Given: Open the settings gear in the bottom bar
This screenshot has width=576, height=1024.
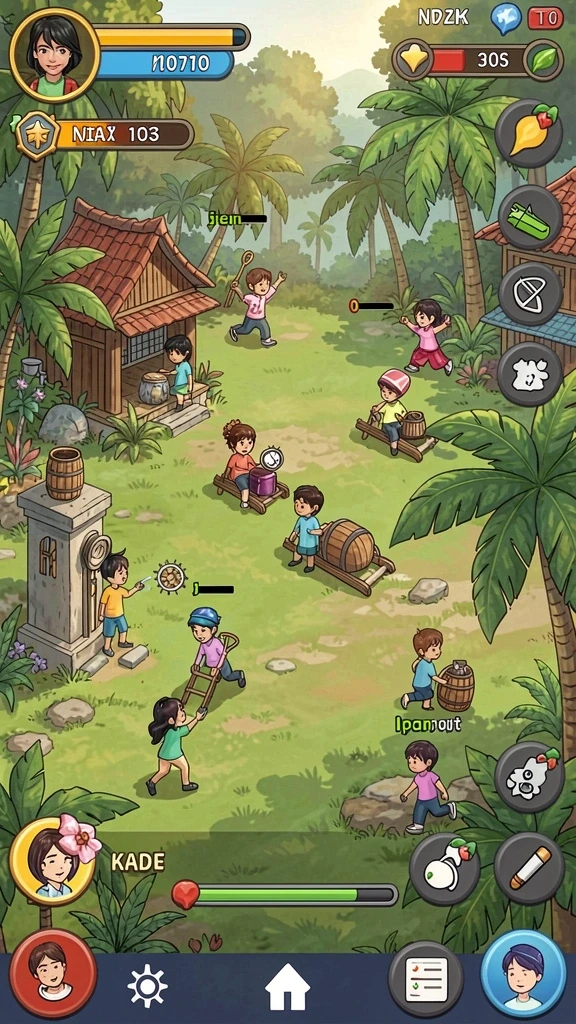Looking at the screenshot, I should click(x=148, y=986).
